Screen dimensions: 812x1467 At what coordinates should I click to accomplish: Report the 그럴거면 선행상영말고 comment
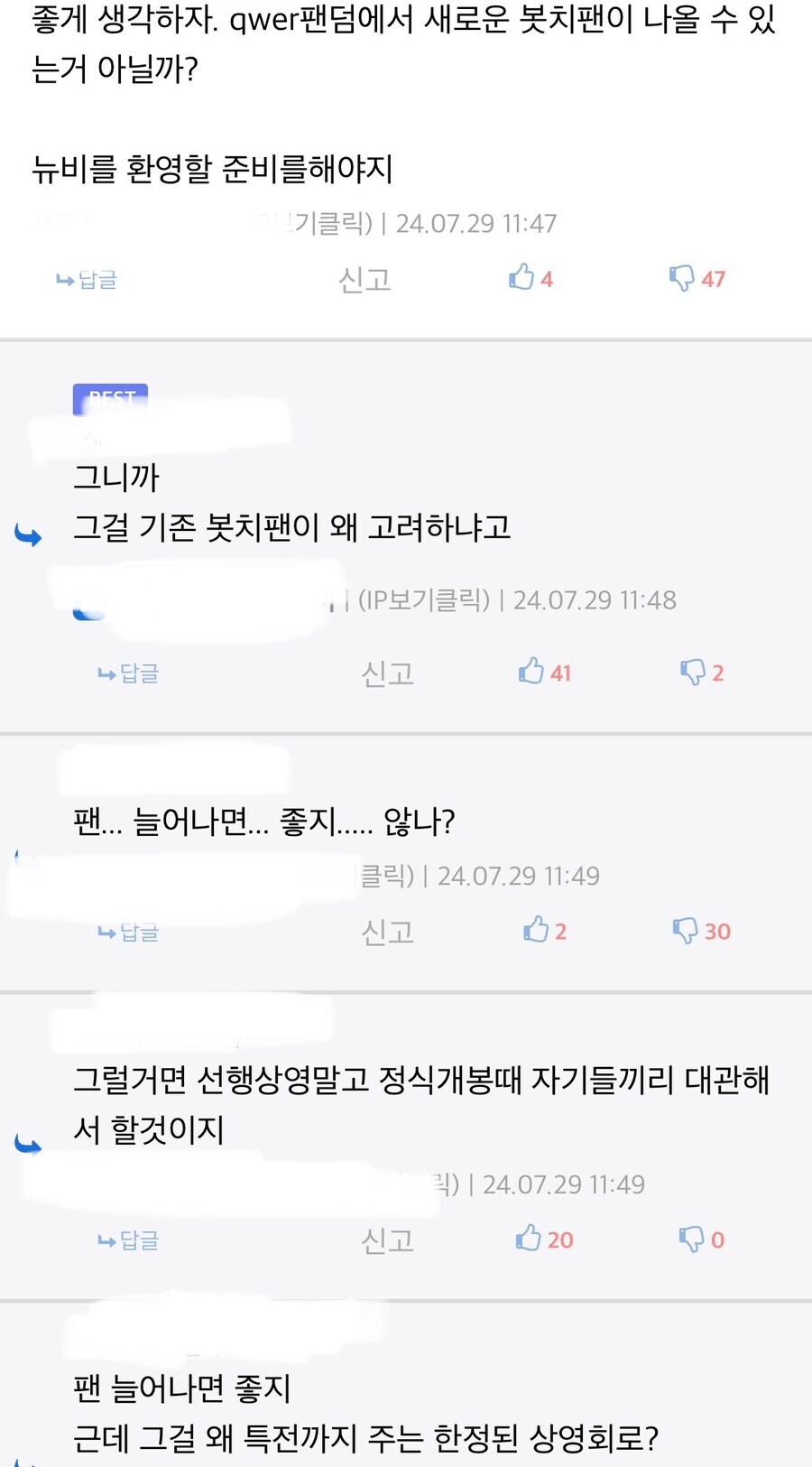point(387,1240)
